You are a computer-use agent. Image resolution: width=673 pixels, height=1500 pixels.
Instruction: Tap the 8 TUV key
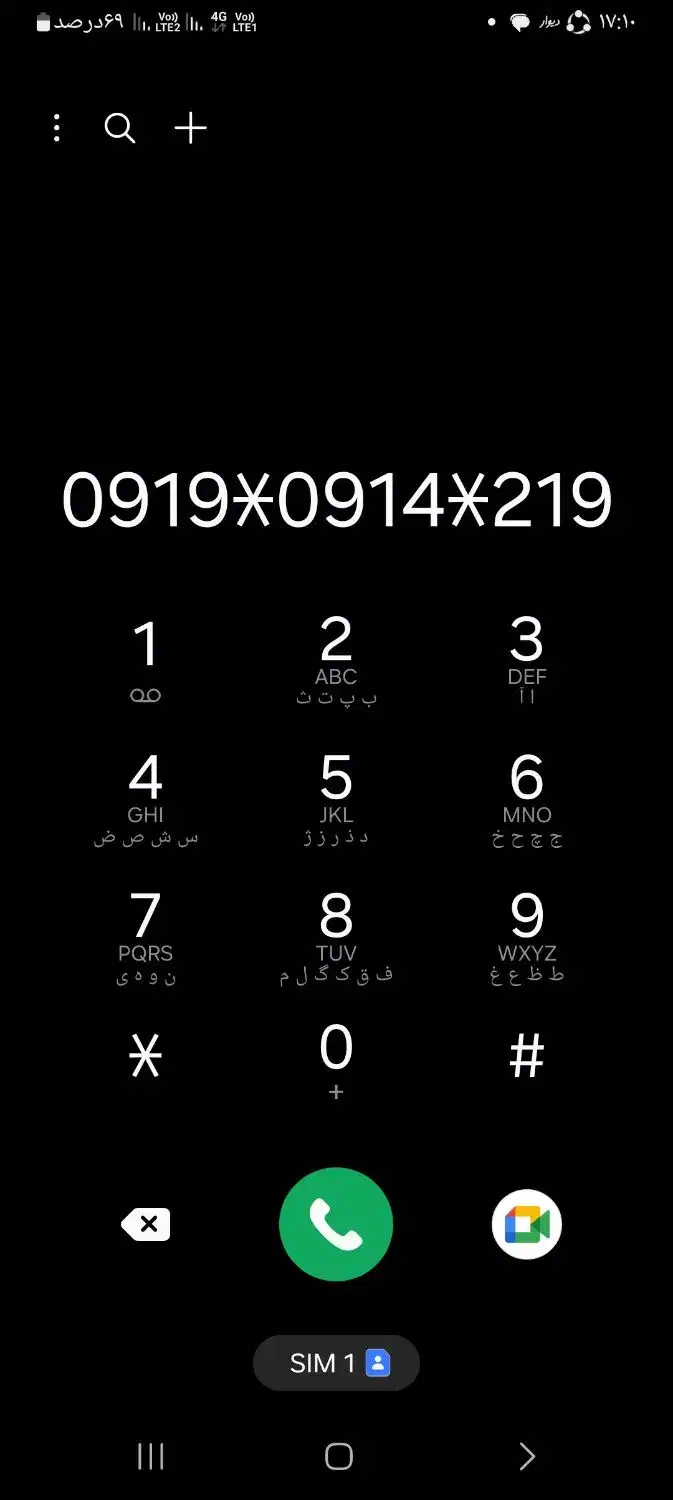pos(336,935)
